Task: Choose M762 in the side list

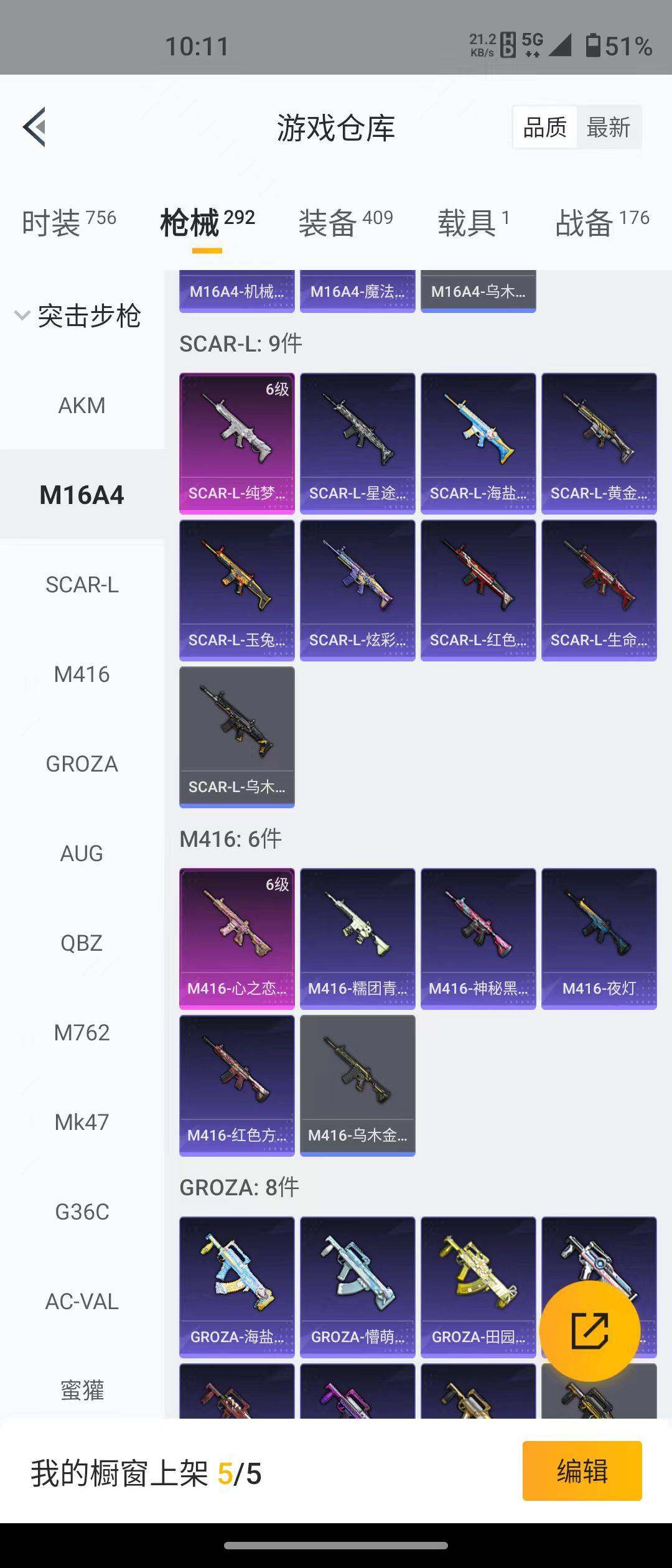Action: tap(82, 1033)
